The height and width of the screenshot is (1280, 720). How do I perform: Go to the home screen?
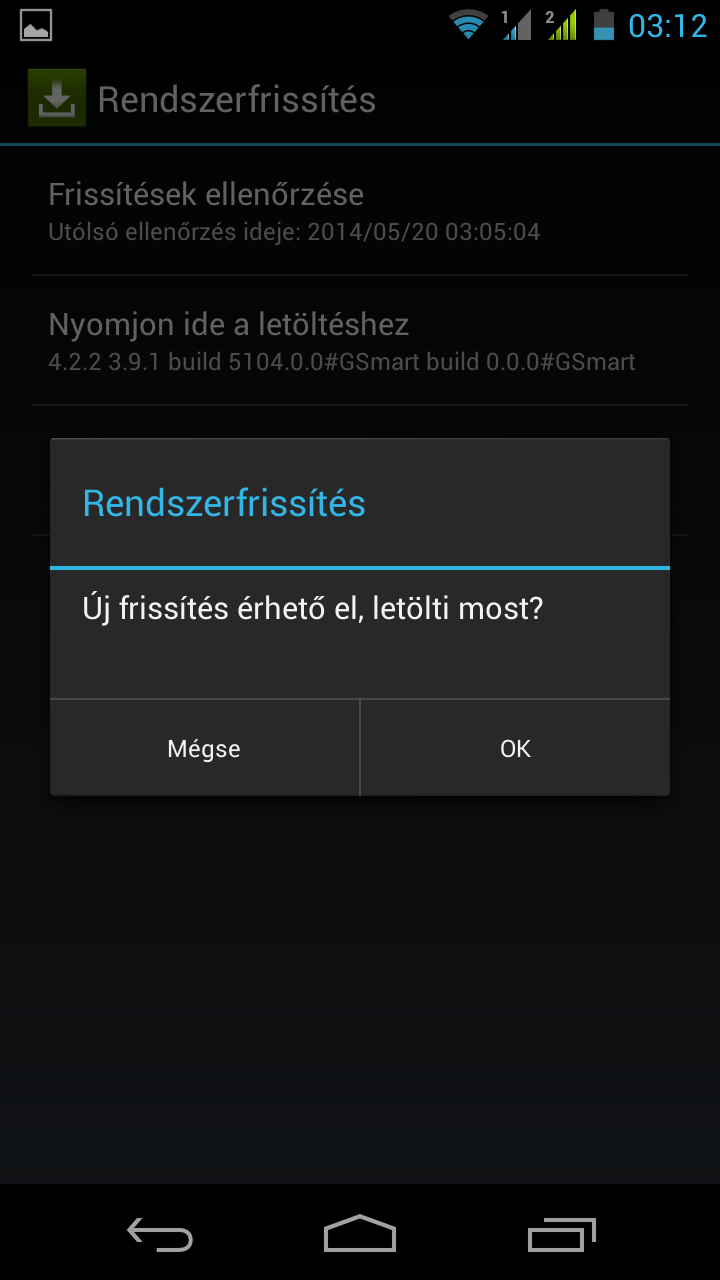coord(360,1234)
